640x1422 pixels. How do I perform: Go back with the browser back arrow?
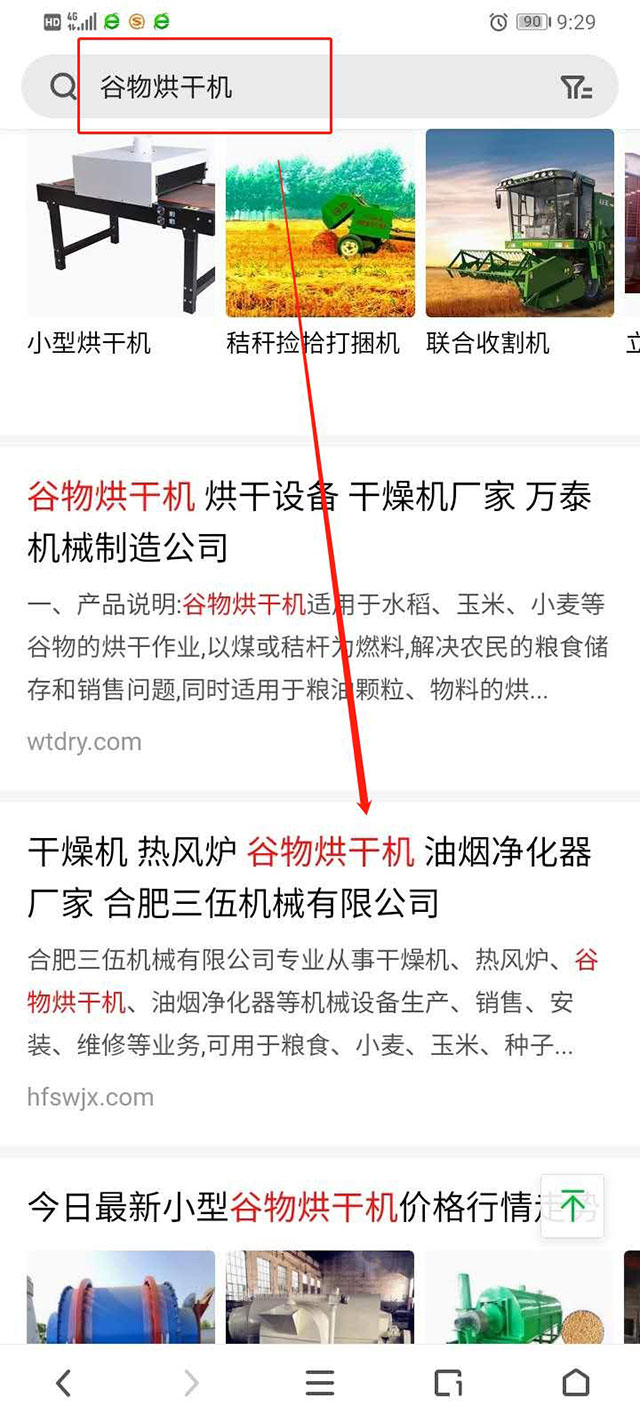(x=63, y=1383)
